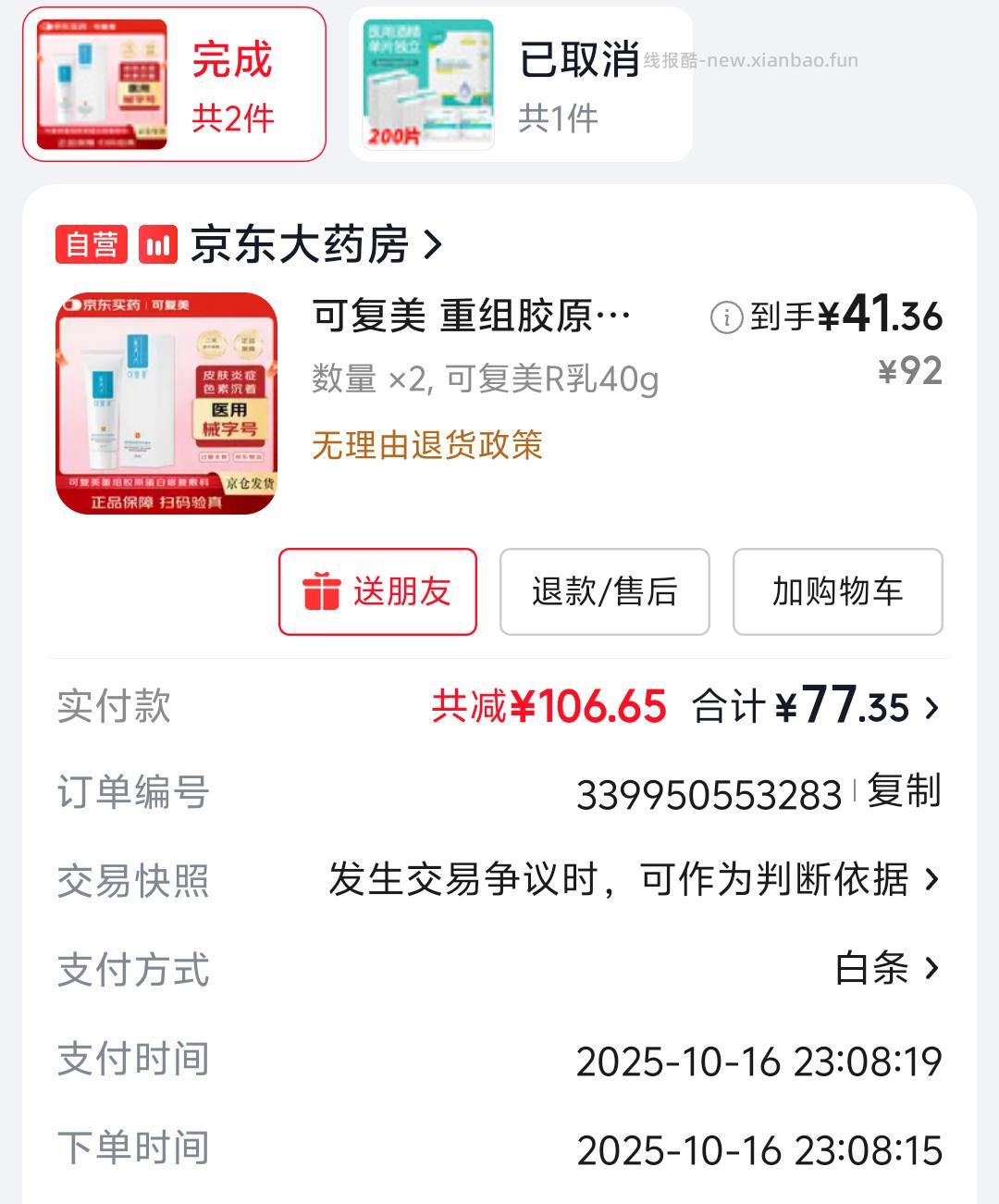Select the 可复美 重组胶原 product title
The width and height of the screenshot is (999, 1204).
[x=467, y=315]
